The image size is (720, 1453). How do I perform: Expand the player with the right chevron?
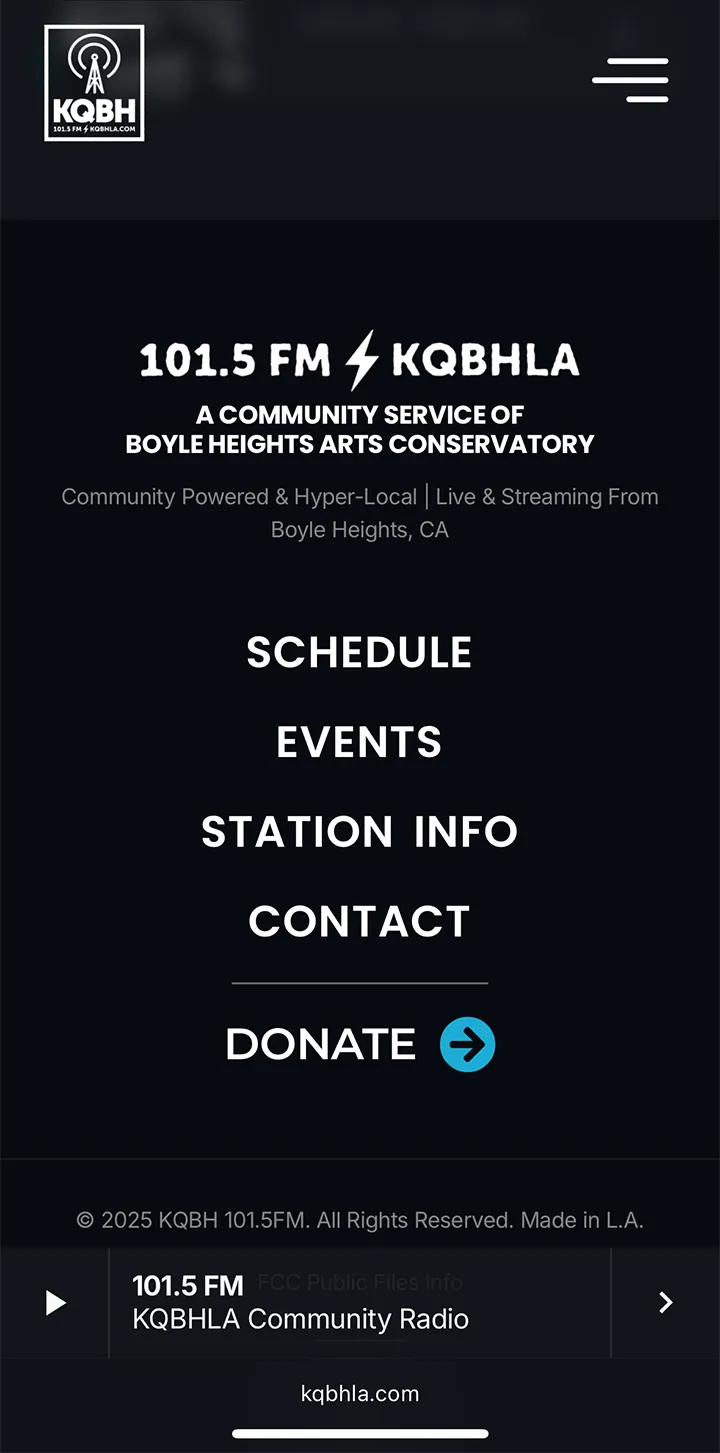point(665,1302)
